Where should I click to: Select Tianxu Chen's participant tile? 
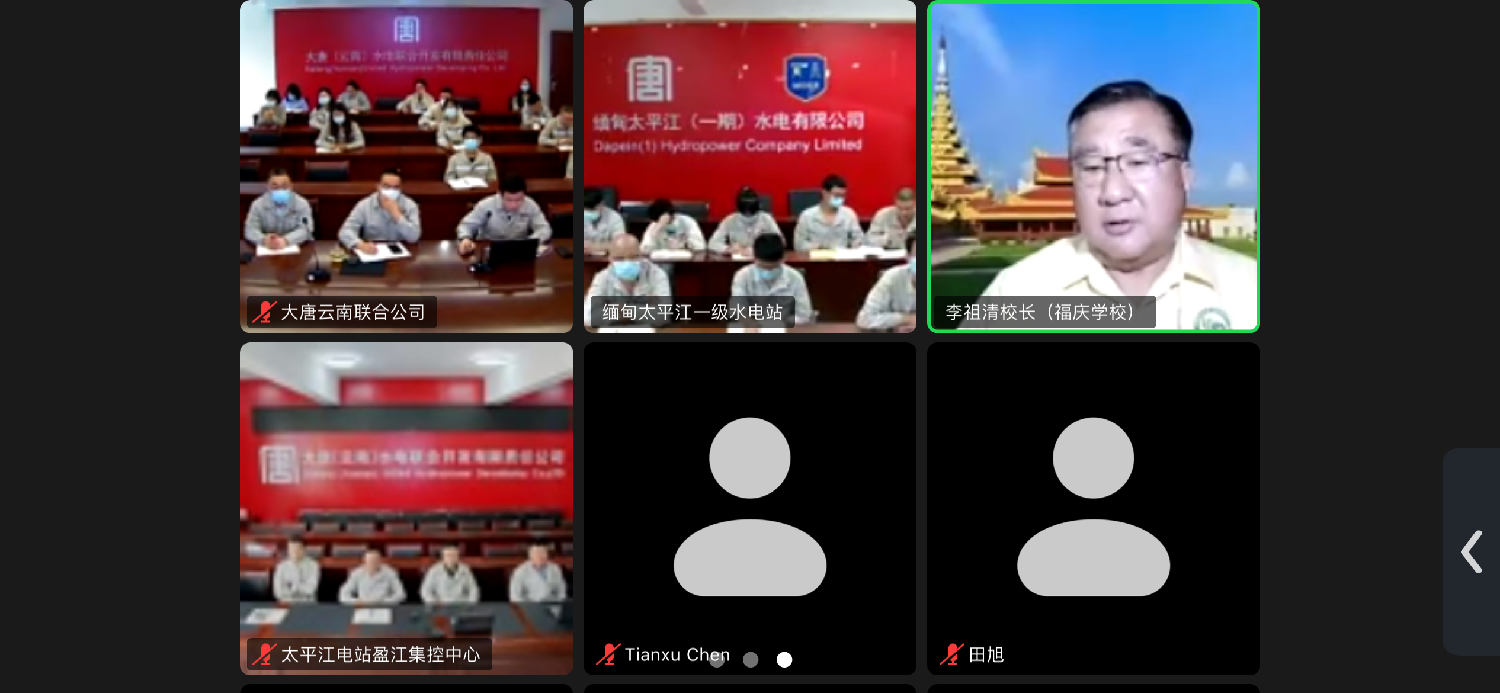click(x=750, y=508)
